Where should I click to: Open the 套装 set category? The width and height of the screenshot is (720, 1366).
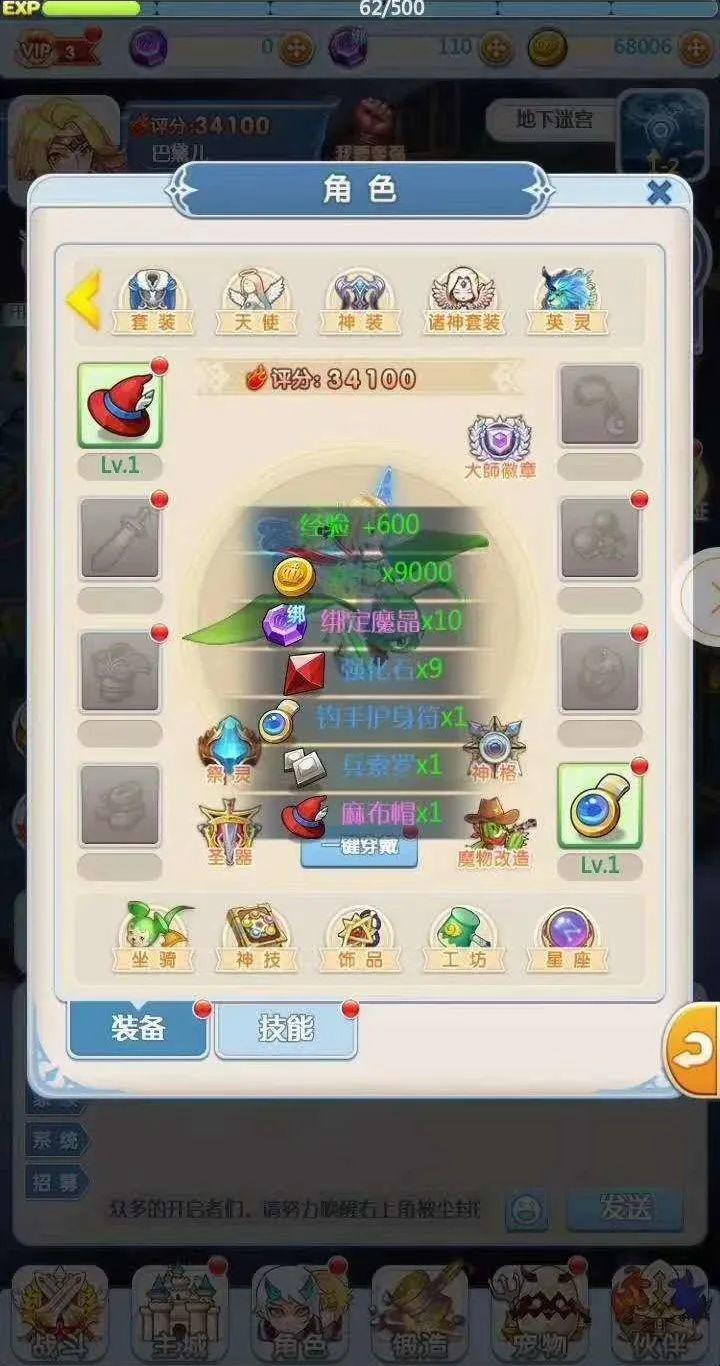pos(152,300)
